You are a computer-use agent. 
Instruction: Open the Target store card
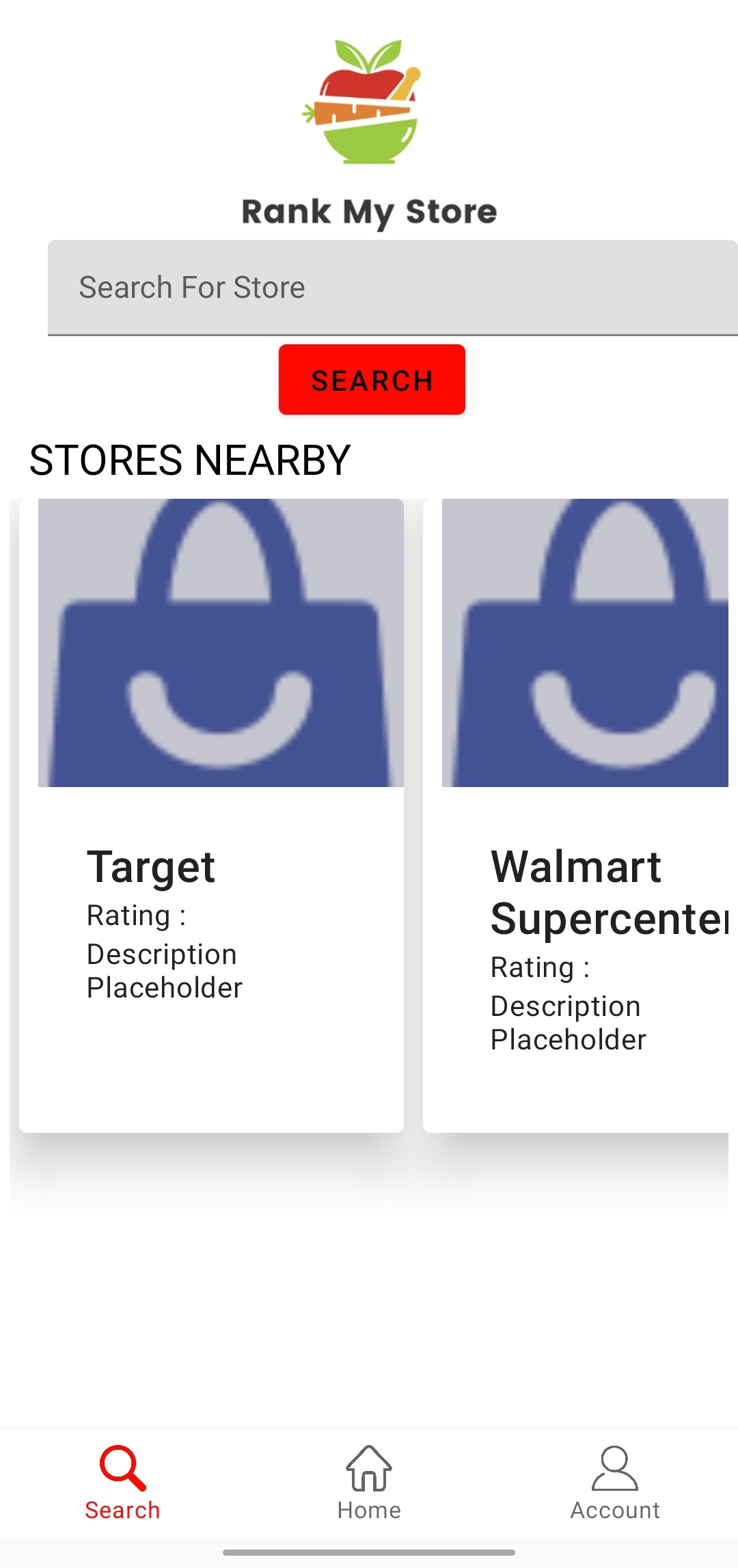pyautogui.click(x=211, y=814)
